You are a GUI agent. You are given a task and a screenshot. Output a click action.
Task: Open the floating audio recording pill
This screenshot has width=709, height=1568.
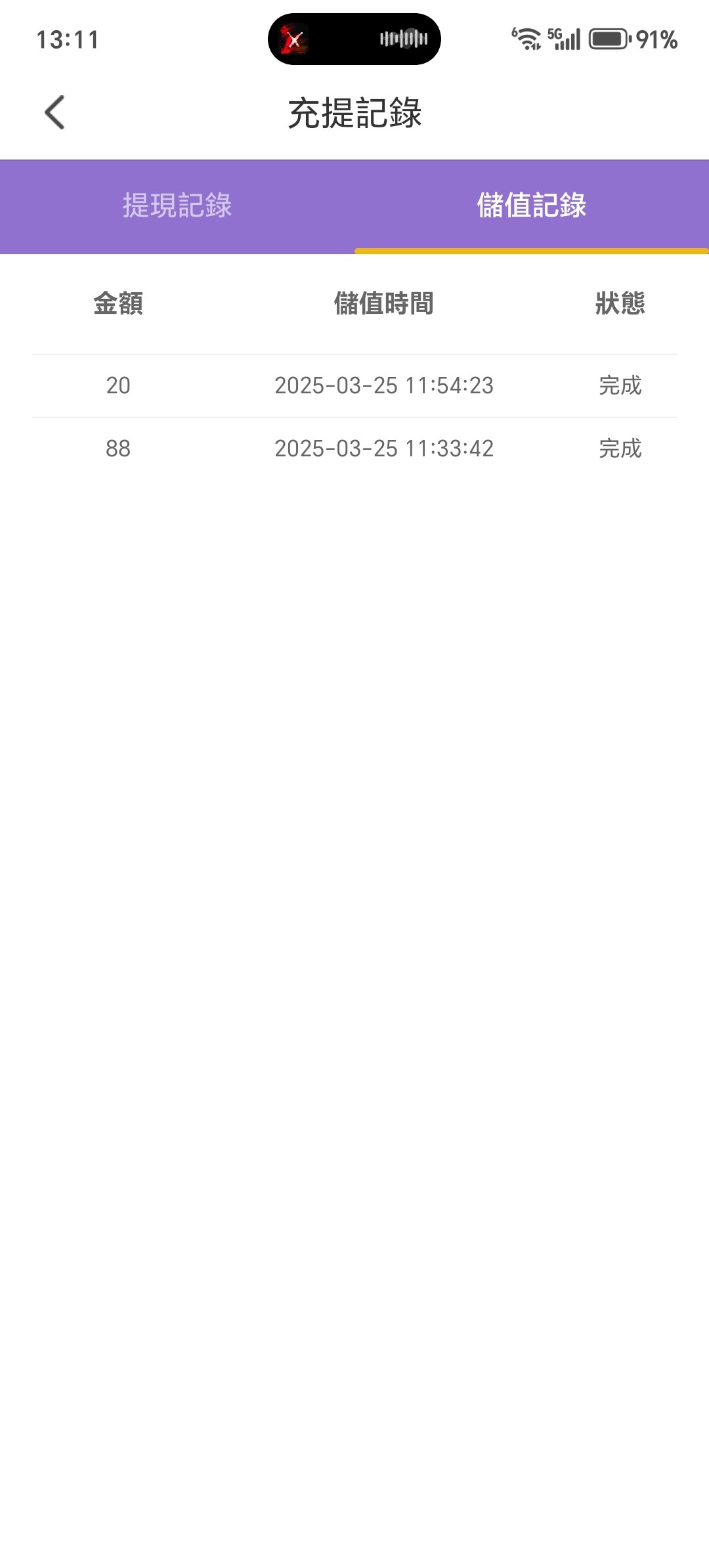[x=354, y=39]
